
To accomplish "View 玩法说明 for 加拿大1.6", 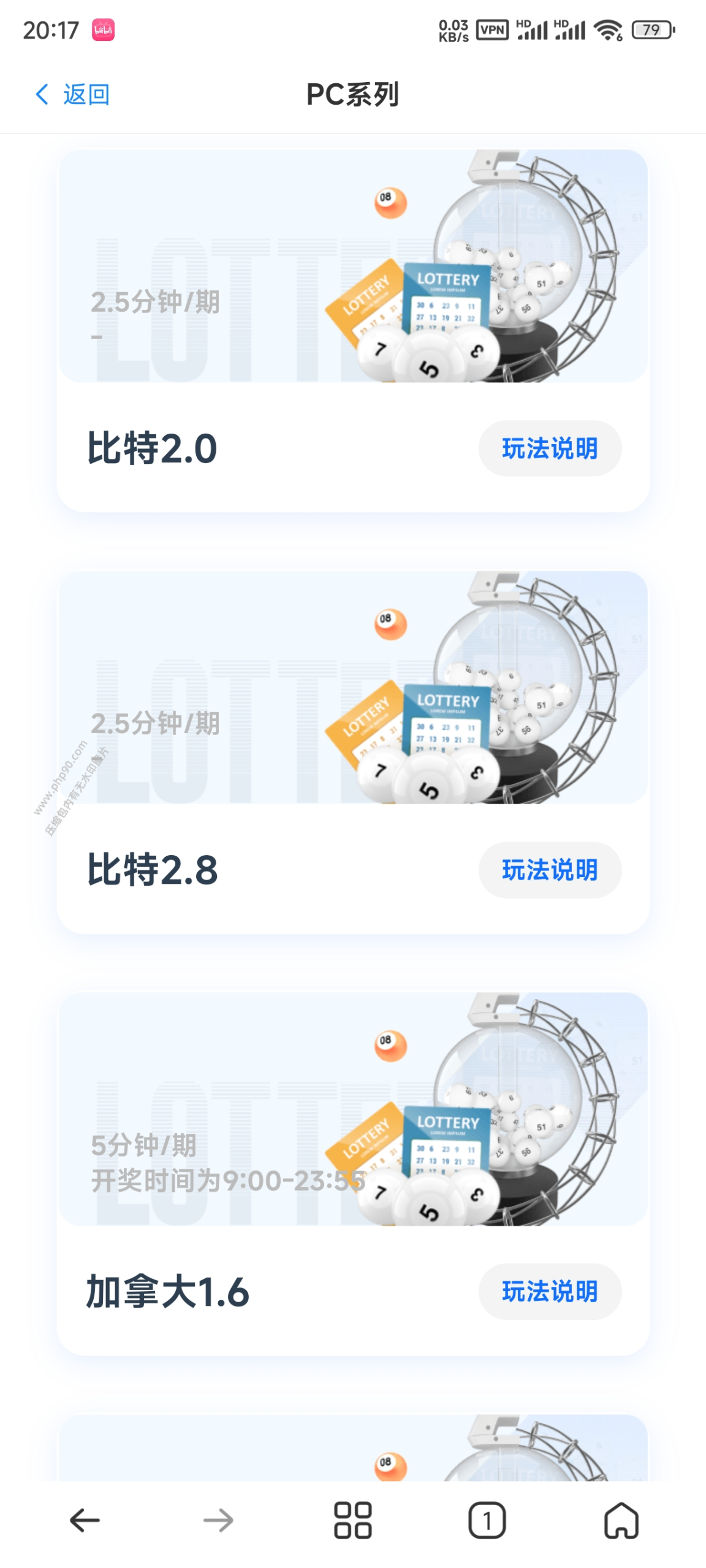I will (x=549, y=1291).
